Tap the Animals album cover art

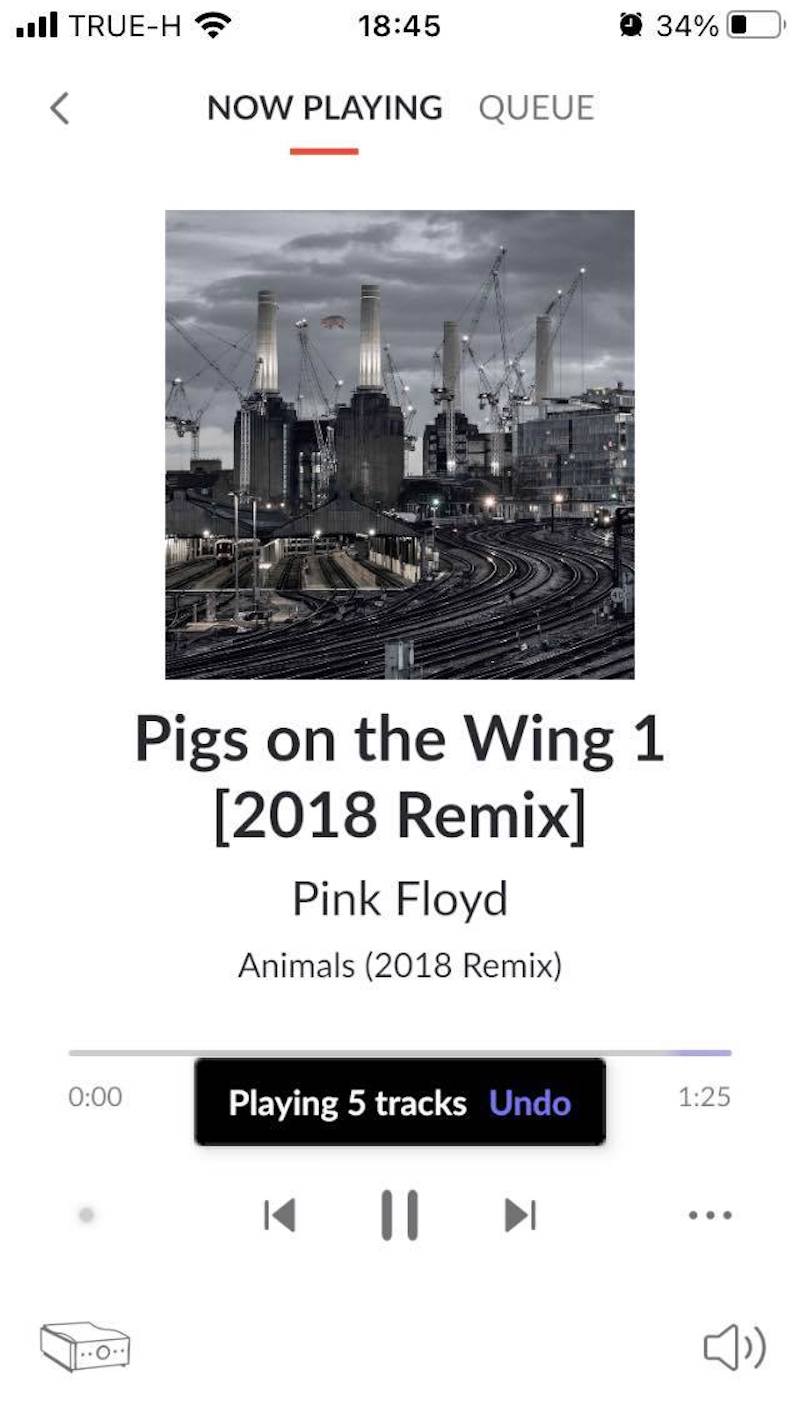(400, 444)
